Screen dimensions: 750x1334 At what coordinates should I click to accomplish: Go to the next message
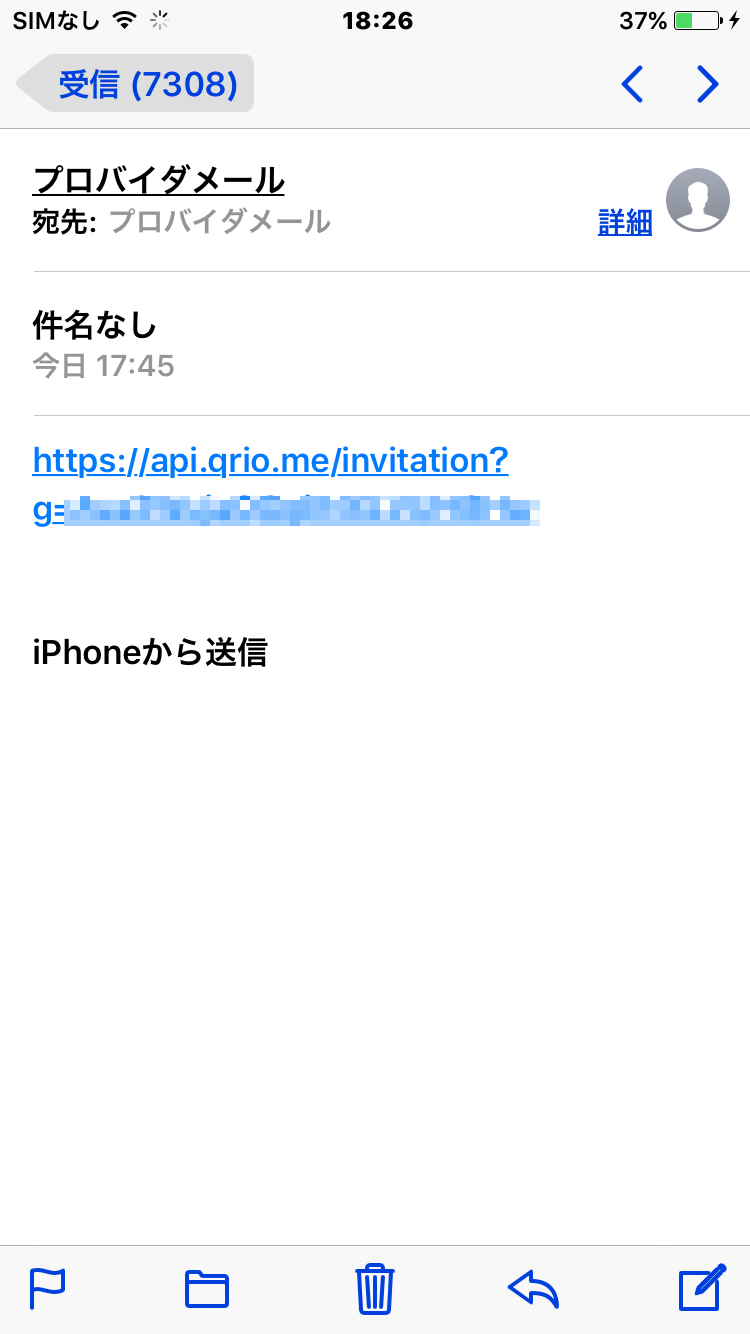pyautogui.click(x=708, y=84)
